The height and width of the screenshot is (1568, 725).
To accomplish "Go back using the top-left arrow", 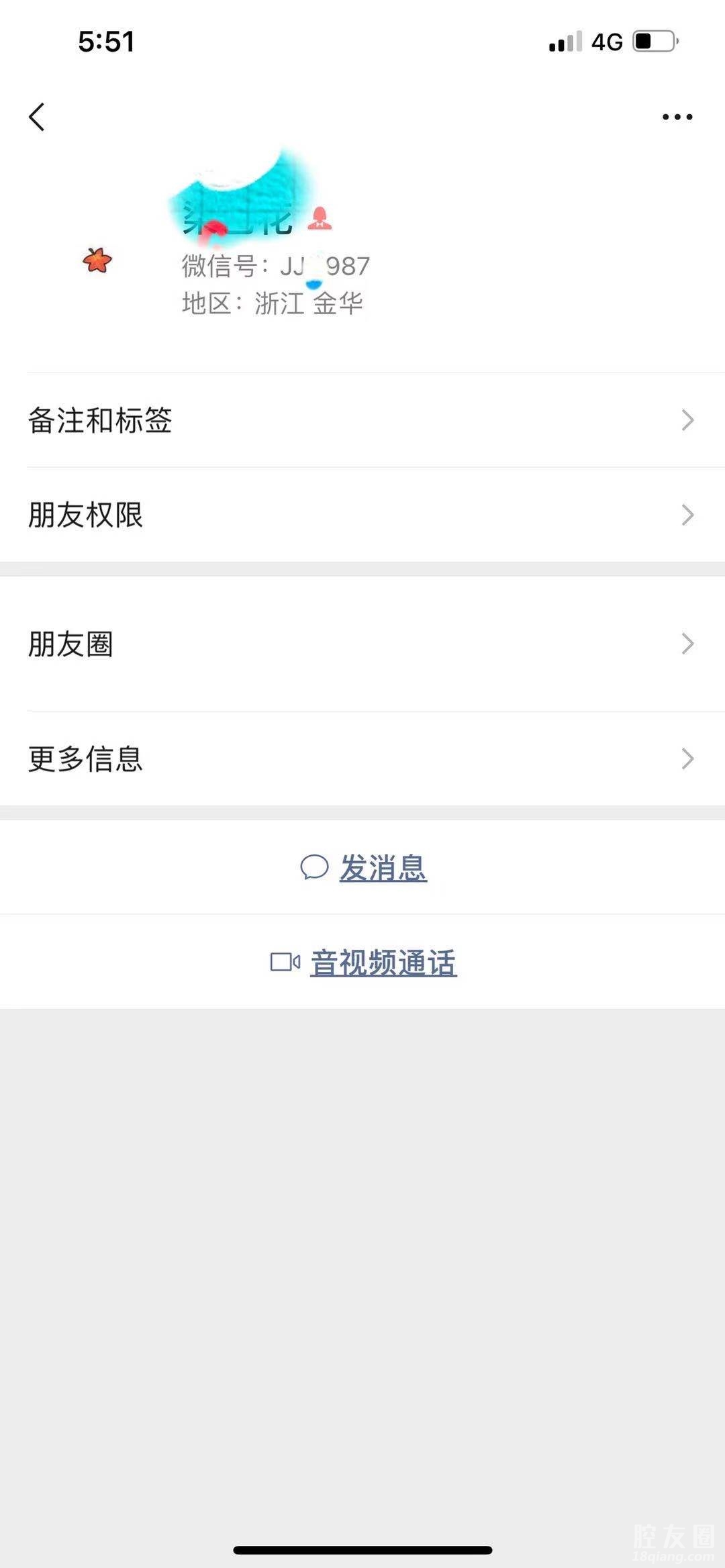I will click(37, 117).
